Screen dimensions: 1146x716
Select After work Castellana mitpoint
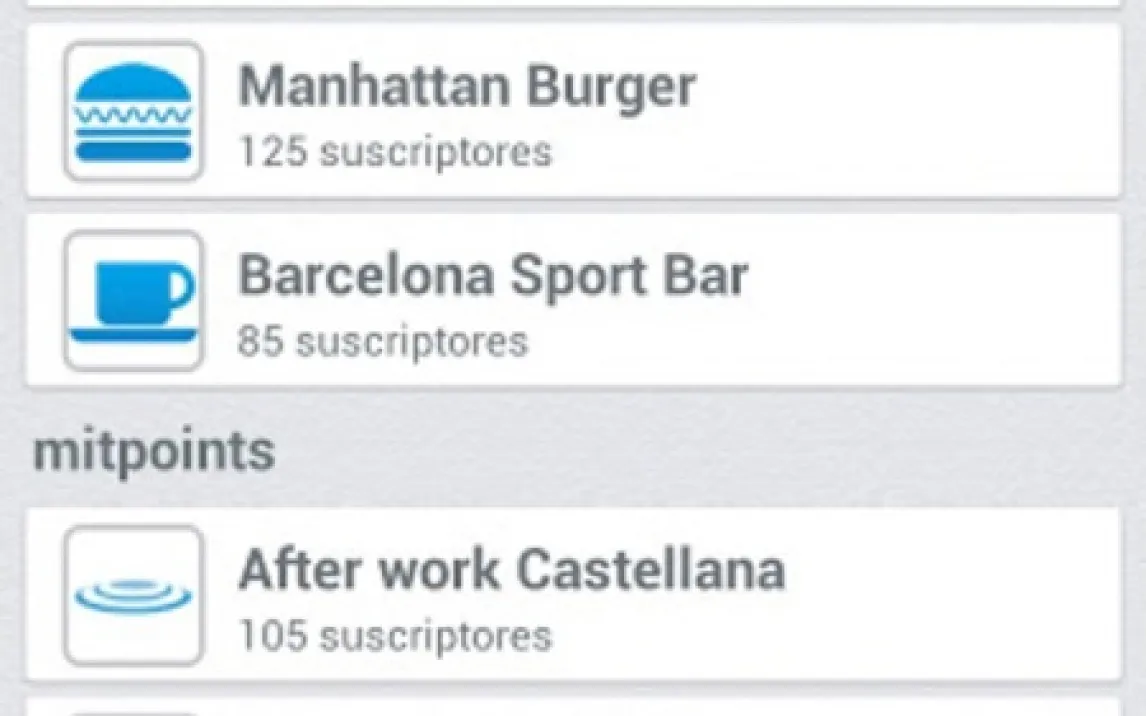[572, 594]
